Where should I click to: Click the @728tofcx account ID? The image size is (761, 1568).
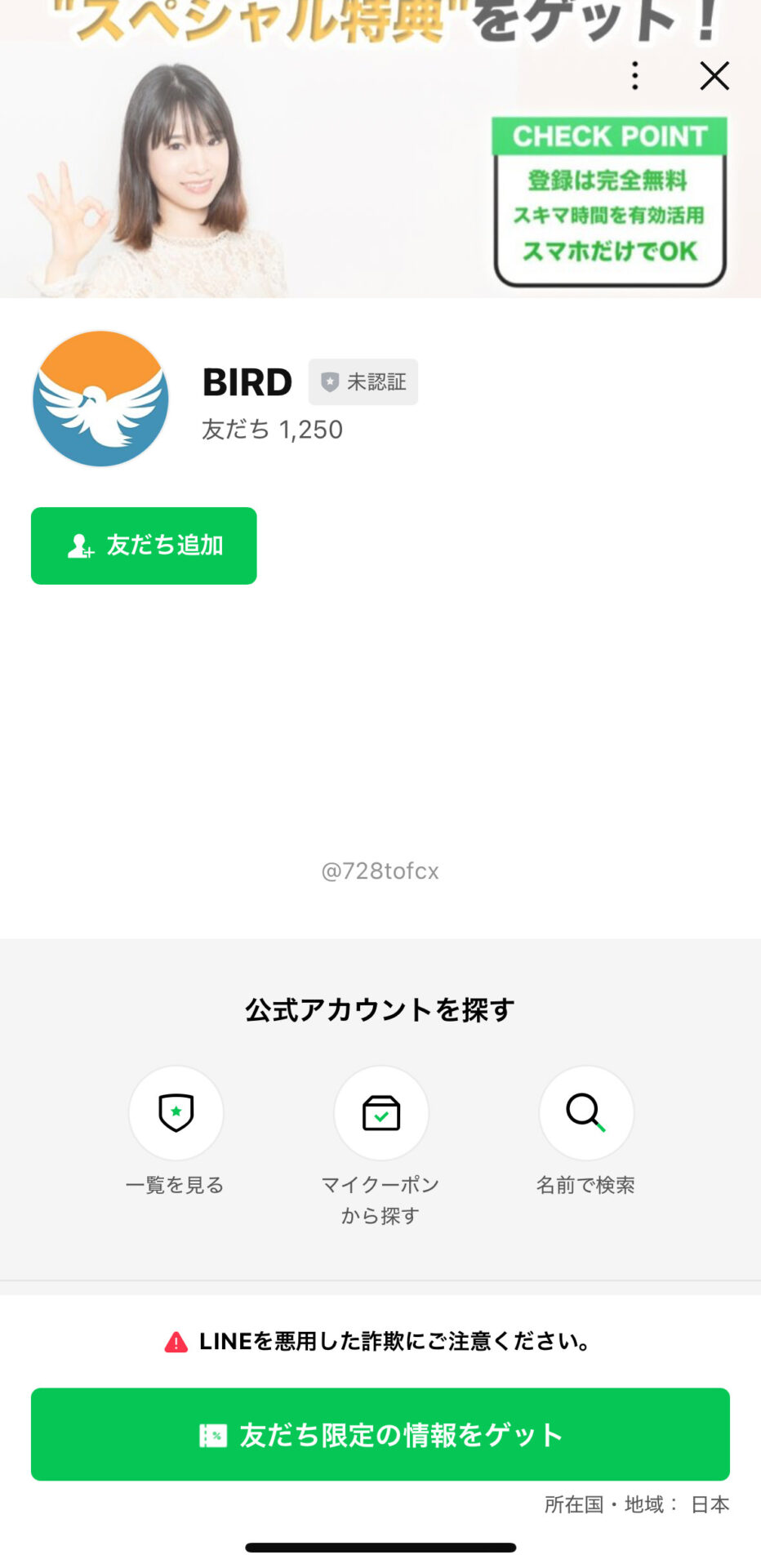(380, 871)
